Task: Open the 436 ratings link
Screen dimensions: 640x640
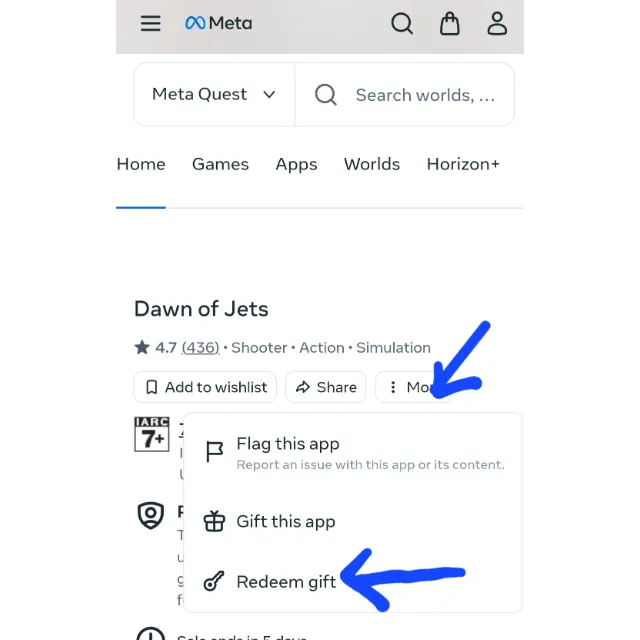Action: click(x=200, y=348)
